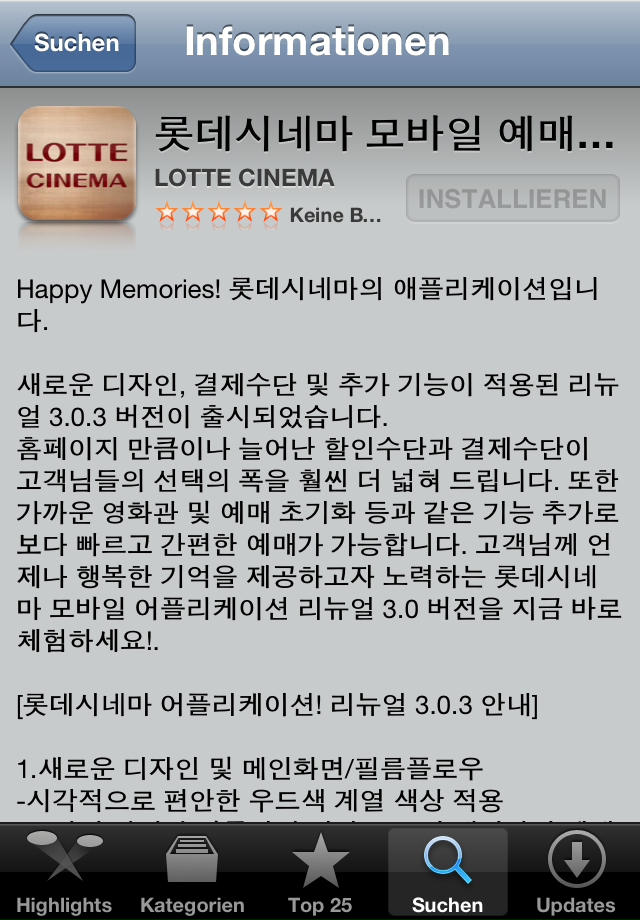The image size is (640, 920).
Task: Switch to the Top 25 tab
Action: 320,872
